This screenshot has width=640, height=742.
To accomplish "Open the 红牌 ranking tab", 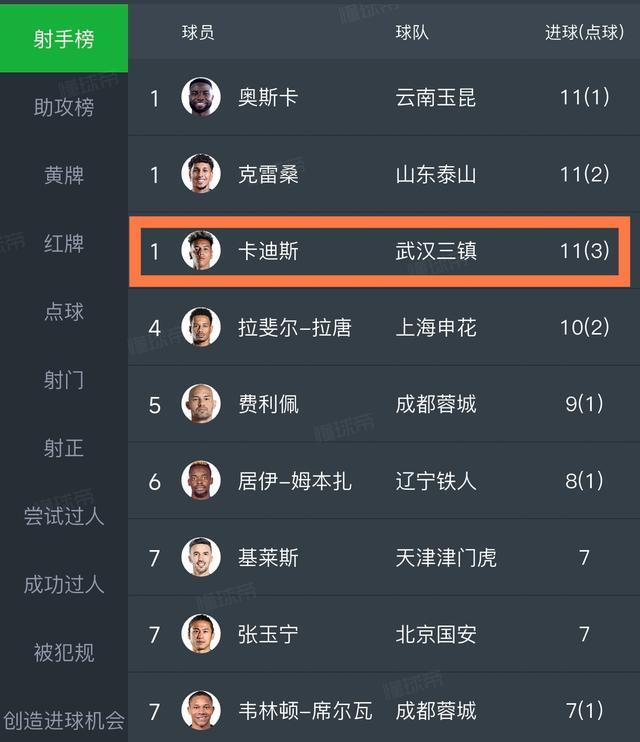I will coord(64,243).
